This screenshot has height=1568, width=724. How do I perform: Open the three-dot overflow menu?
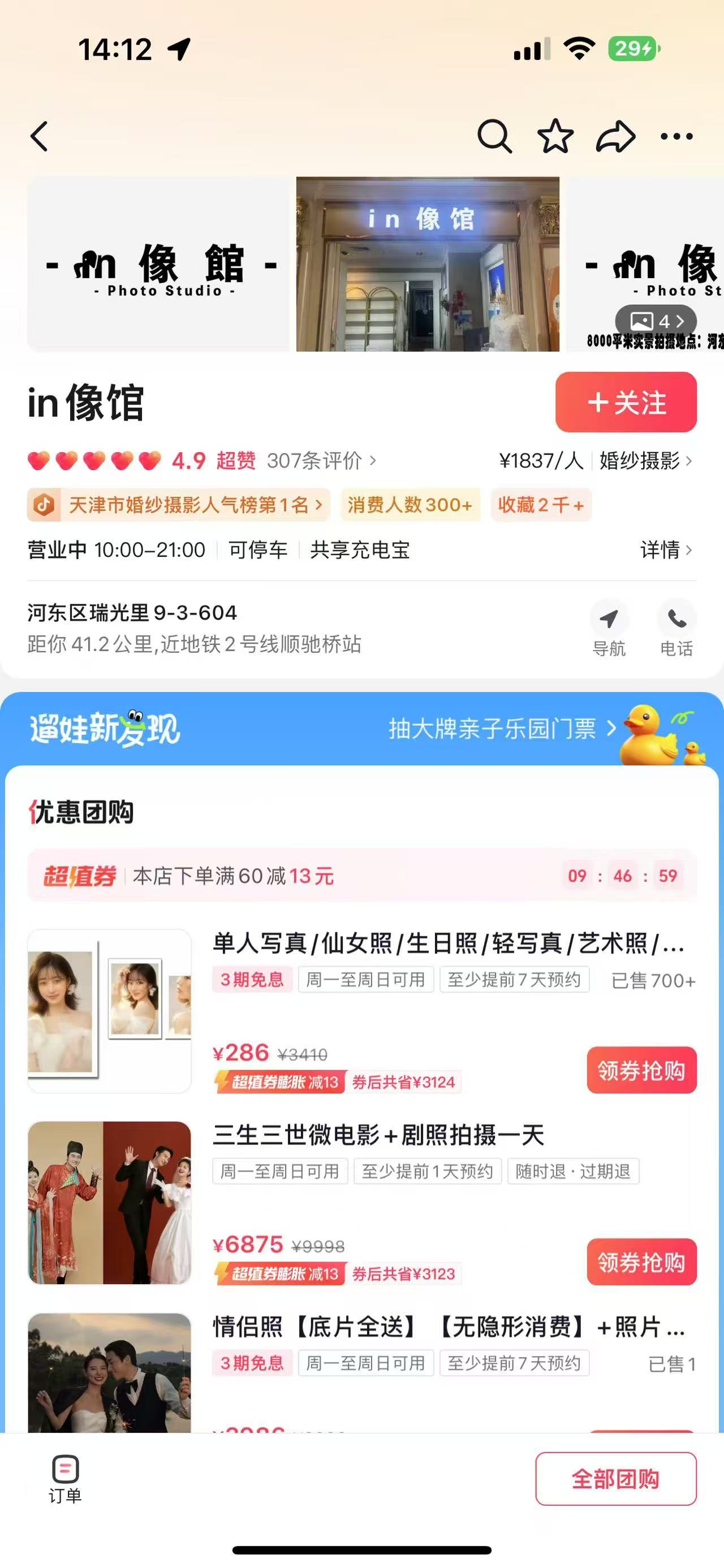(676, 136)
